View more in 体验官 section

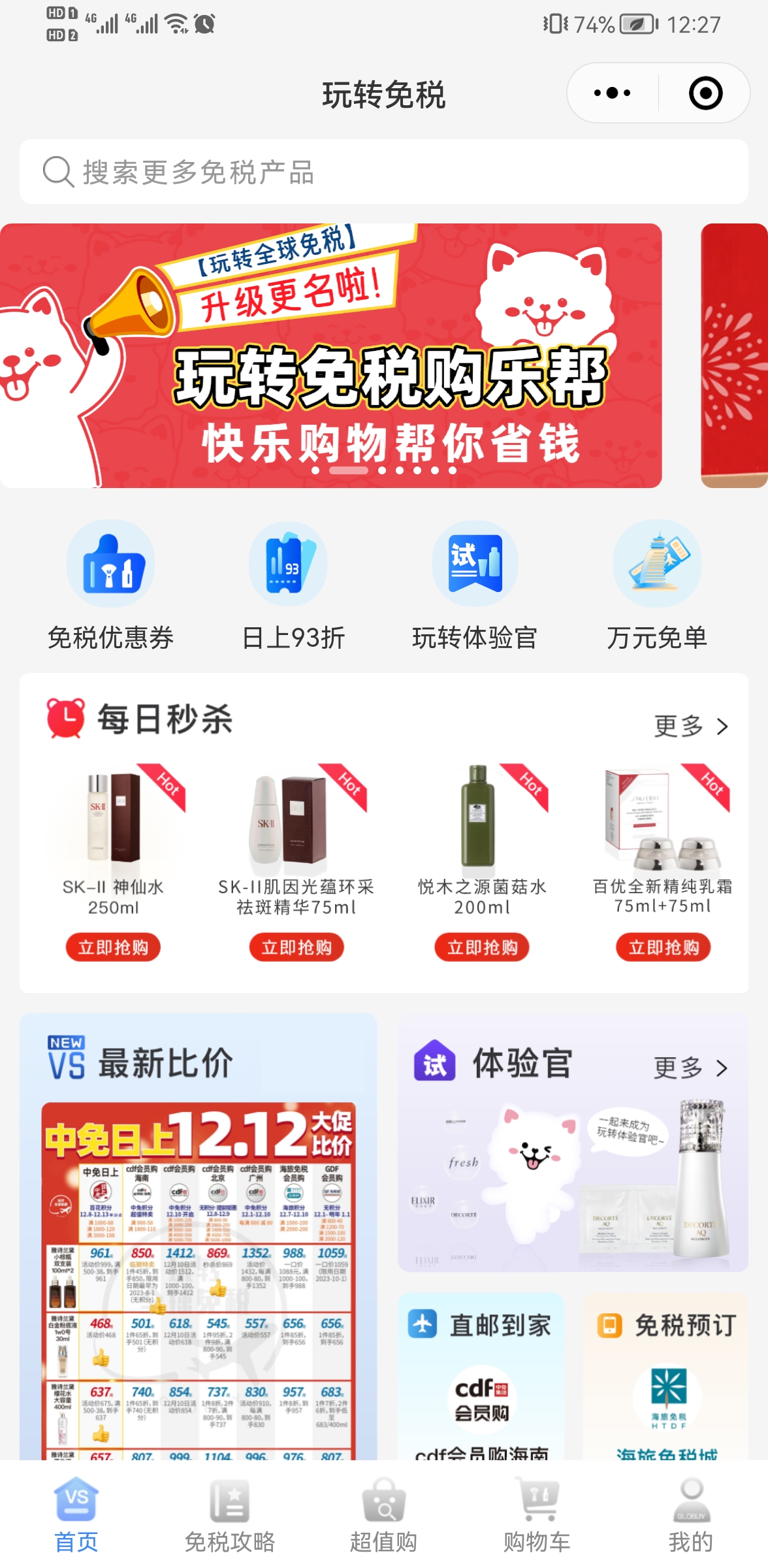tap(691, 1068)
